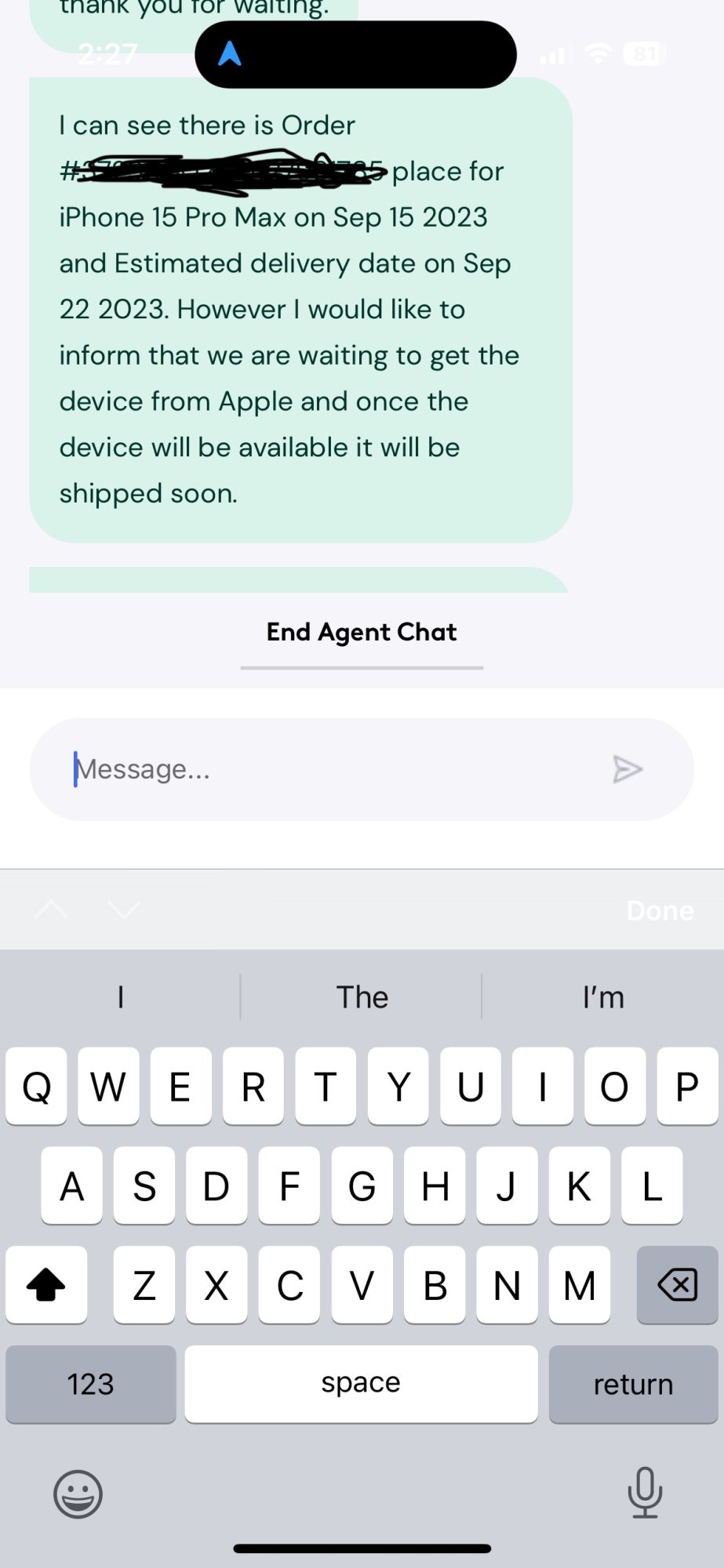The width and height of the screenshot is (724, 1568).
Task: Start dictation with the microphone
Action: coord(645,1492)
